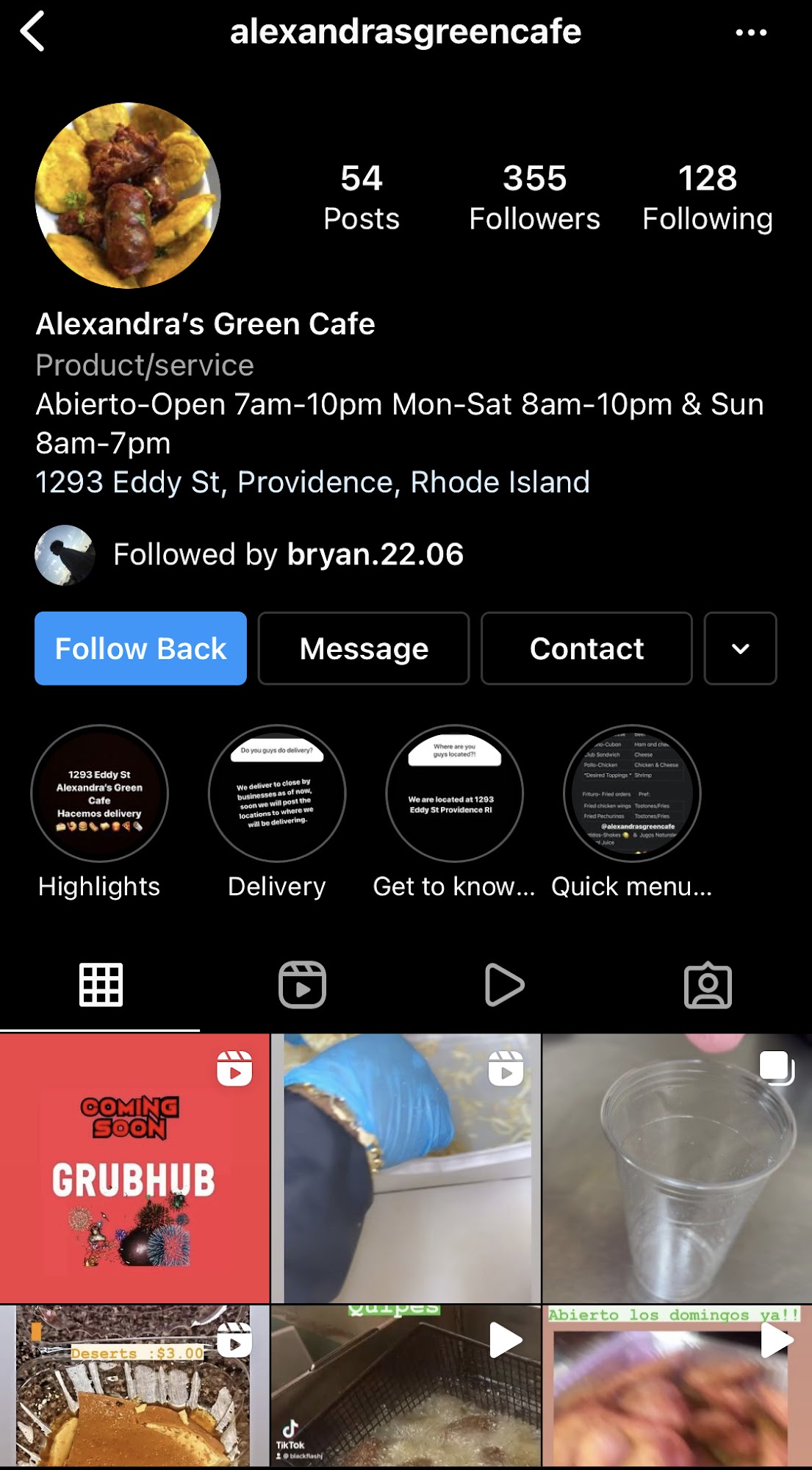Screen dimensions: 812x1470
Task: Tap the Follow Back button
Action: (x=140, y=648)
